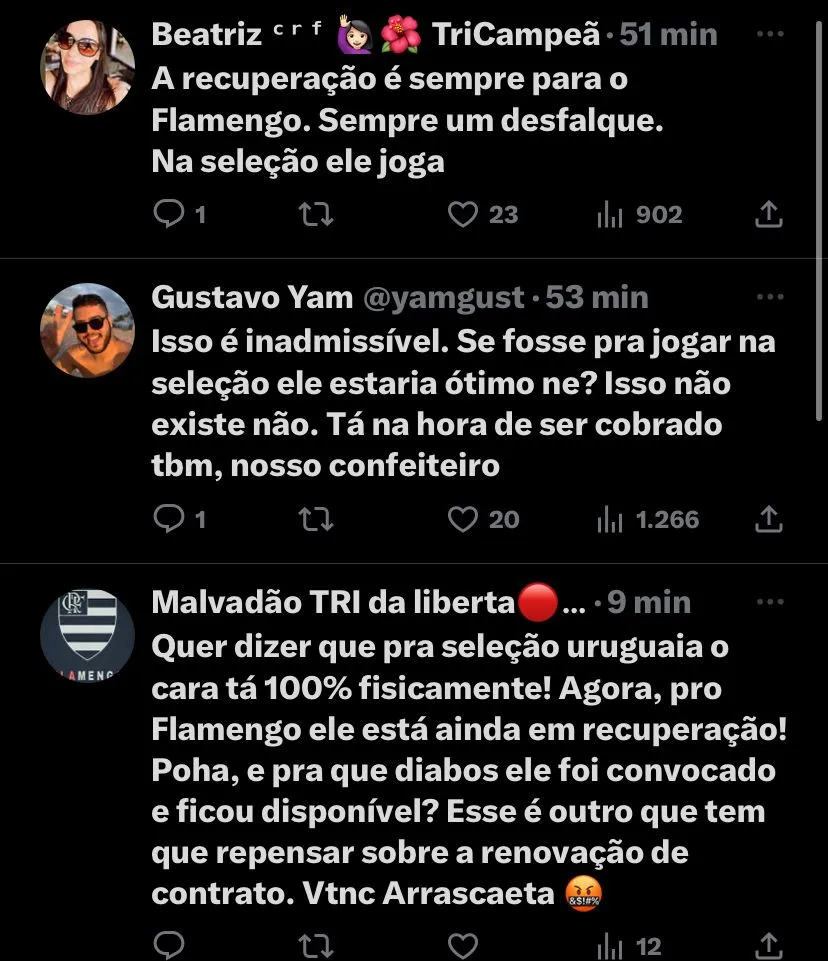Retweet Malvadão's tweet about Arrascaeta
The width and height of the screenshot is (828, 961).
click(316, 945)
